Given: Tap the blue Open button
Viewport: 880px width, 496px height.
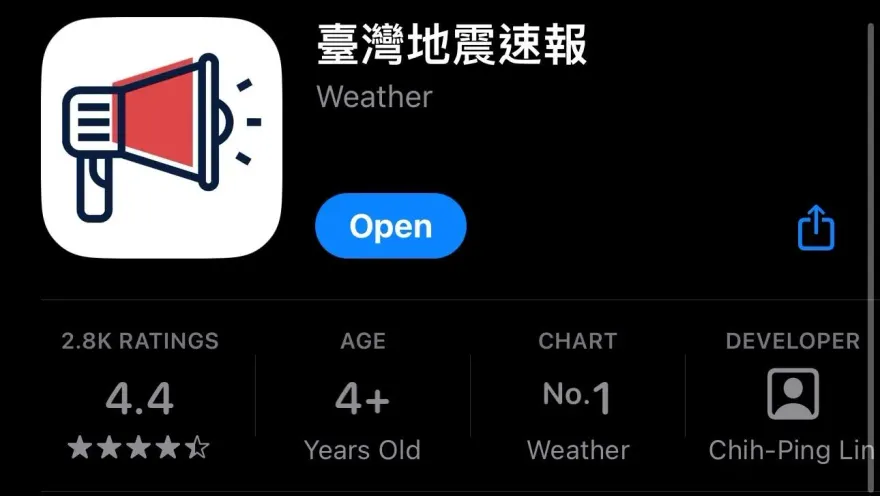Looking at the screenshot, I should (390, 226).
